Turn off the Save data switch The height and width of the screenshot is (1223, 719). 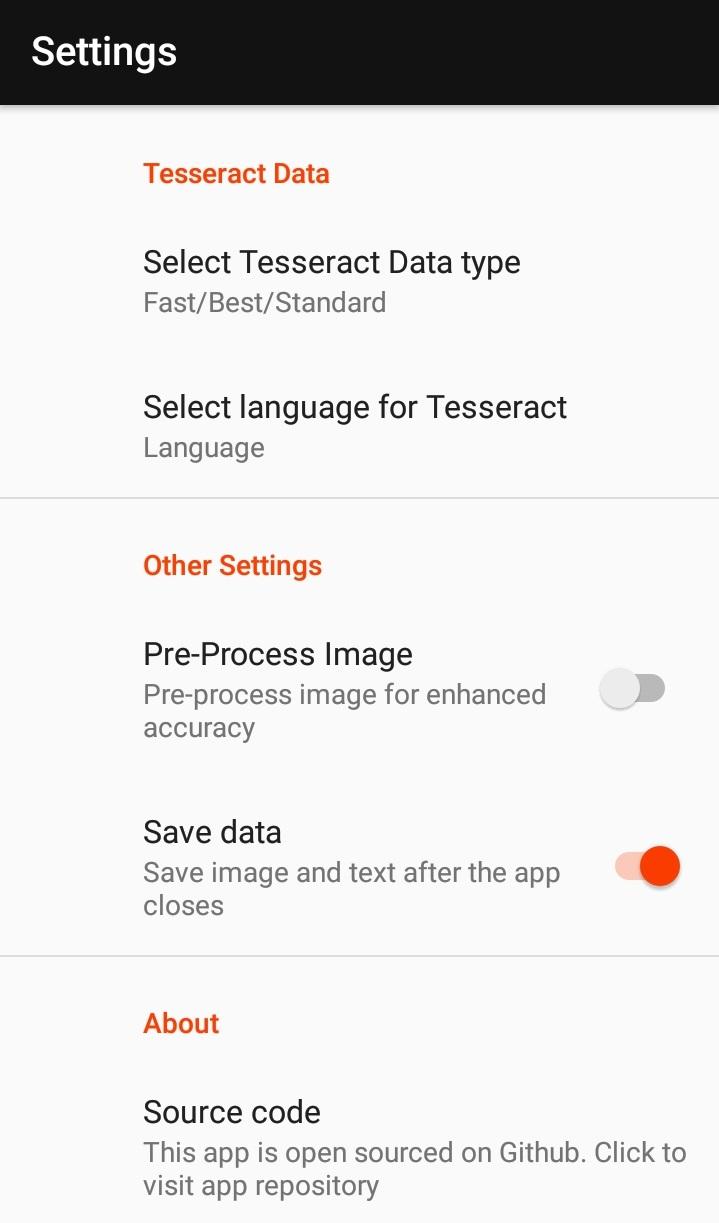(x=648, y=866)
